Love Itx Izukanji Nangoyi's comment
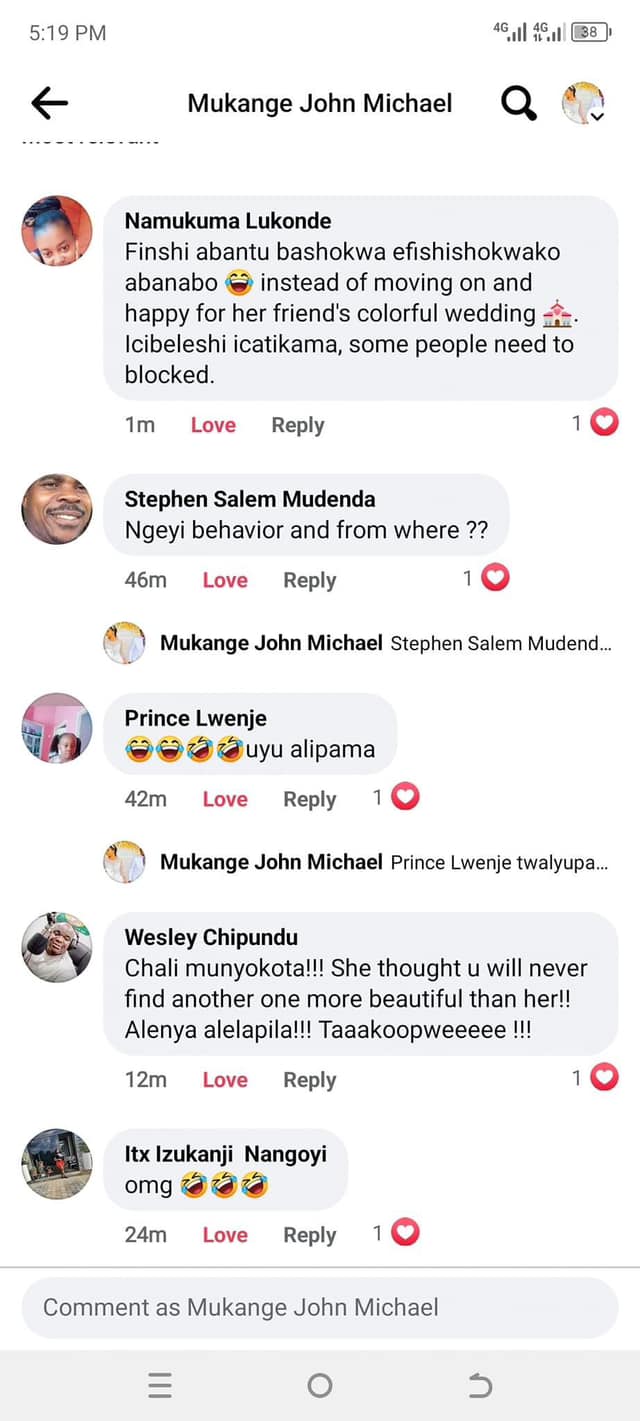The width and height of the screenshot is (640, 1421). click(225, 1235)
